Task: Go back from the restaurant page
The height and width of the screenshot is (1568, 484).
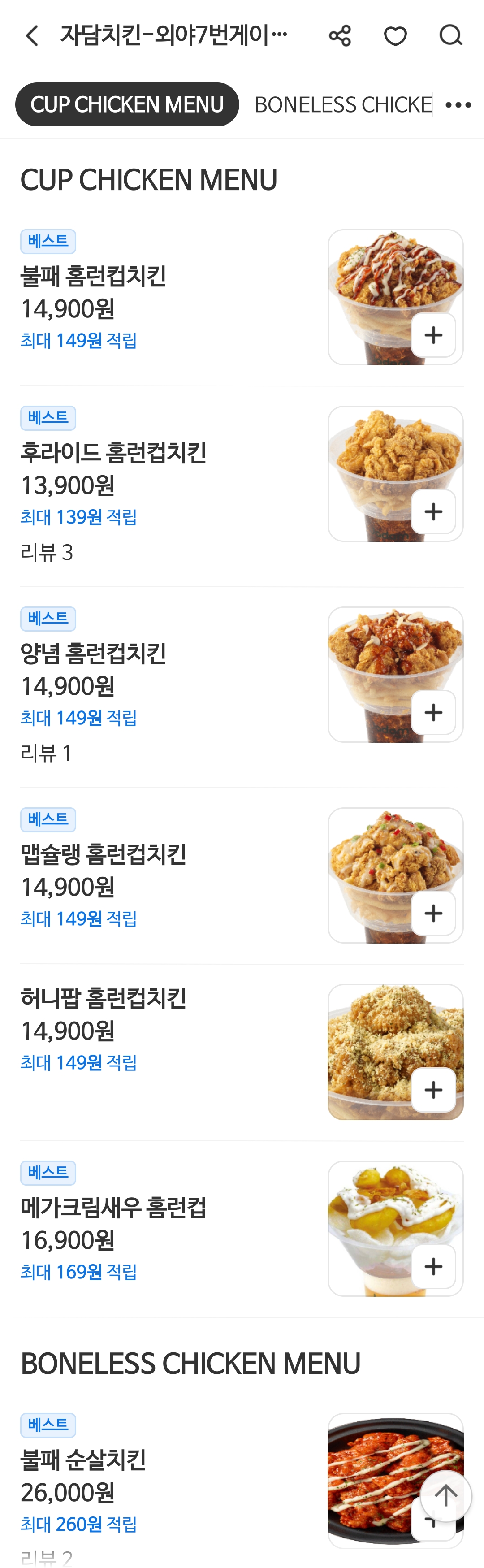Action: (x=32, y=36)
